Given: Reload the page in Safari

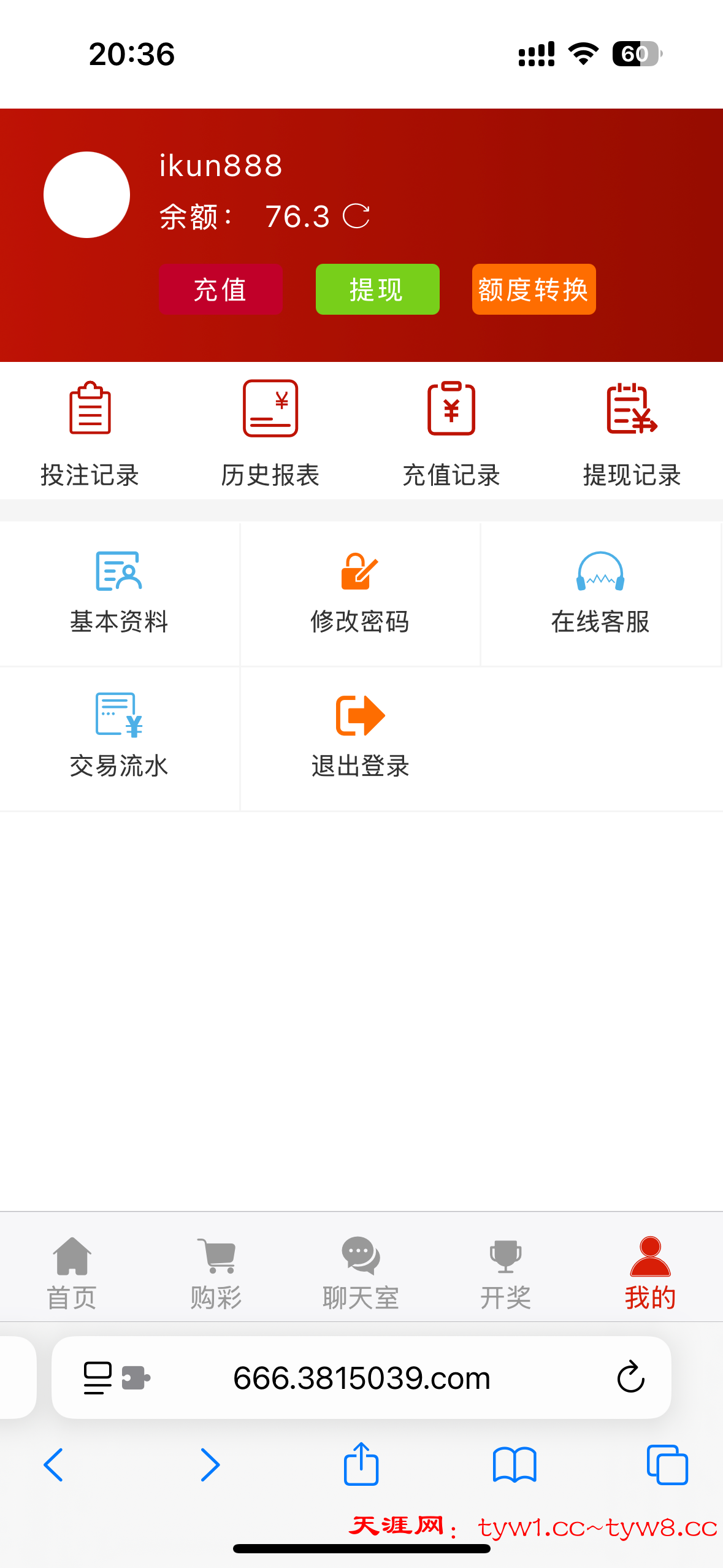Looking at the screenshot, I should (630, 1378).
